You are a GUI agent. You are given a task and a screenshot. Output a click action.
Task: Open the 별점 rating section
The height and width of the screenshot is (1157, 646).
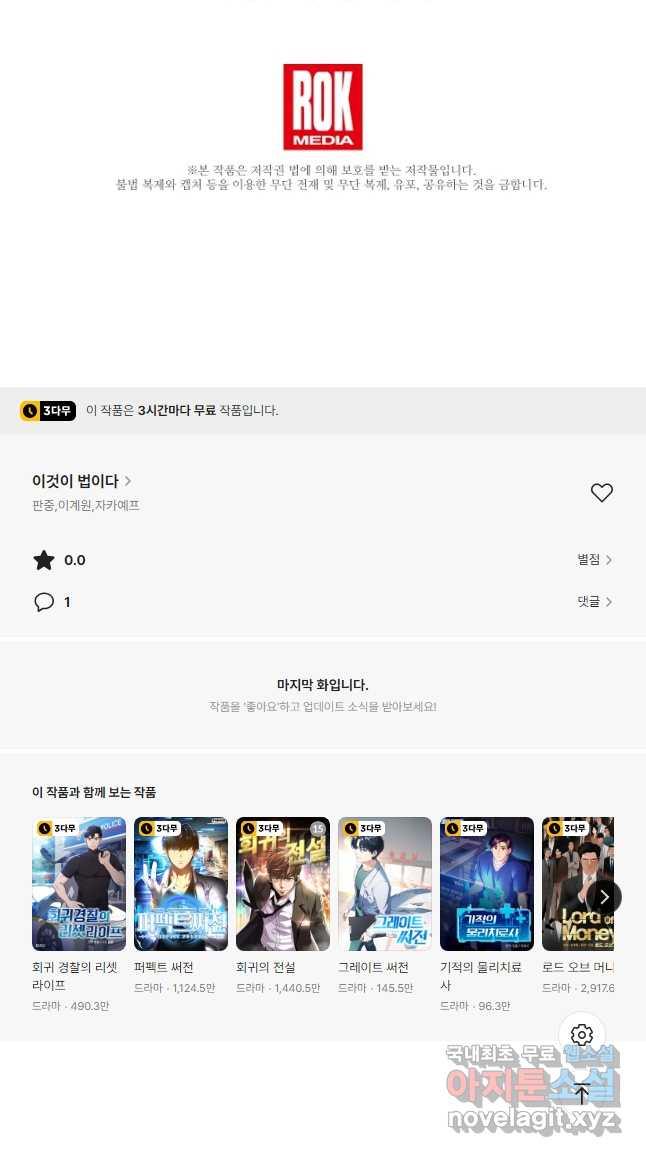point(594,560)
